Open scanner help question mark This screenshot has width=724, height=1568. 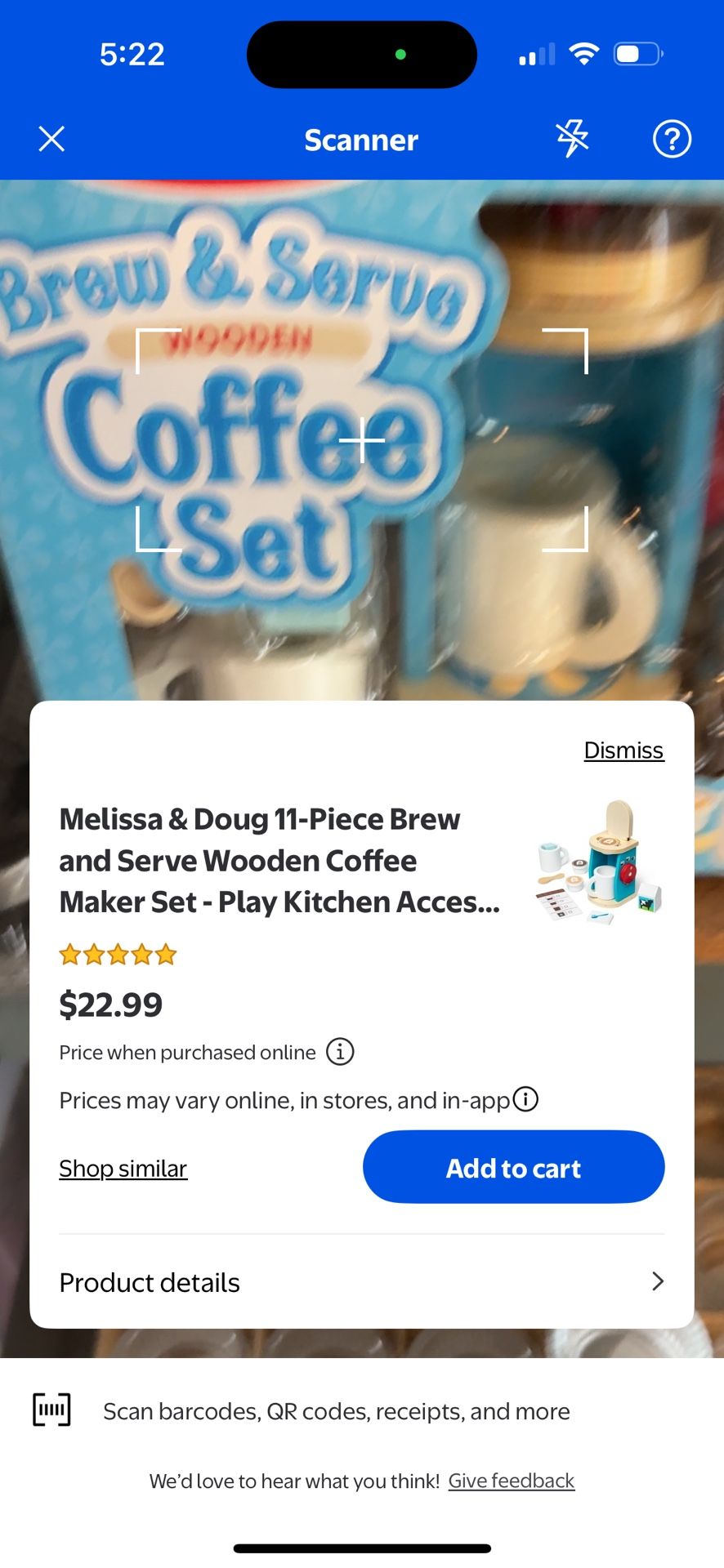coord(672,139)
